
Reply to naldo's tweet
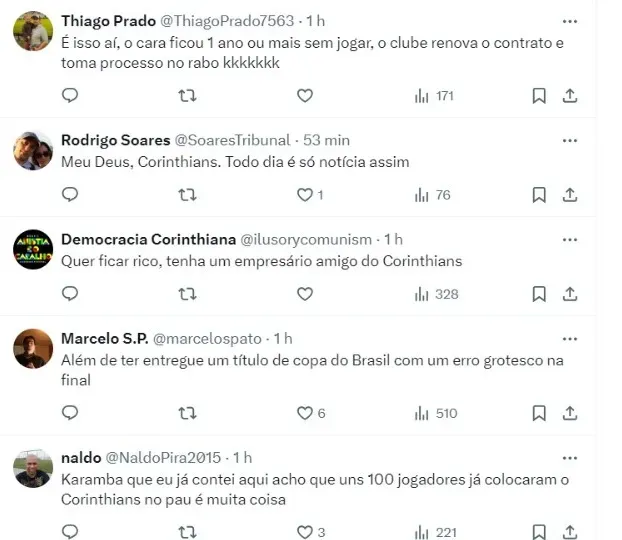tap(70, 532)
